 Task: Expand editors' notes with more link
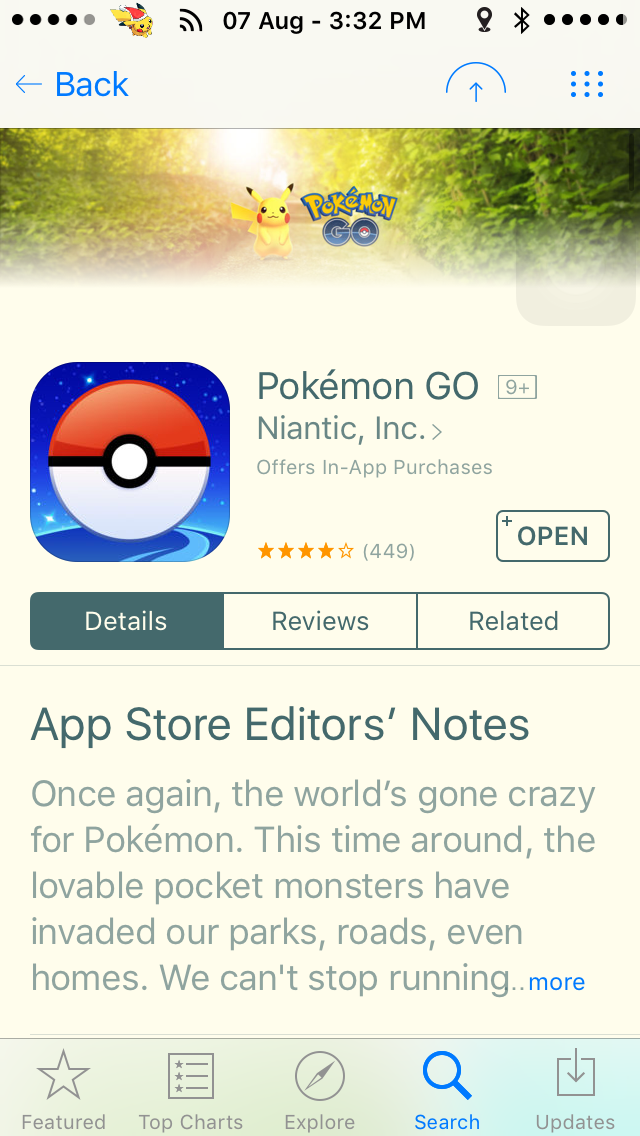556,982
